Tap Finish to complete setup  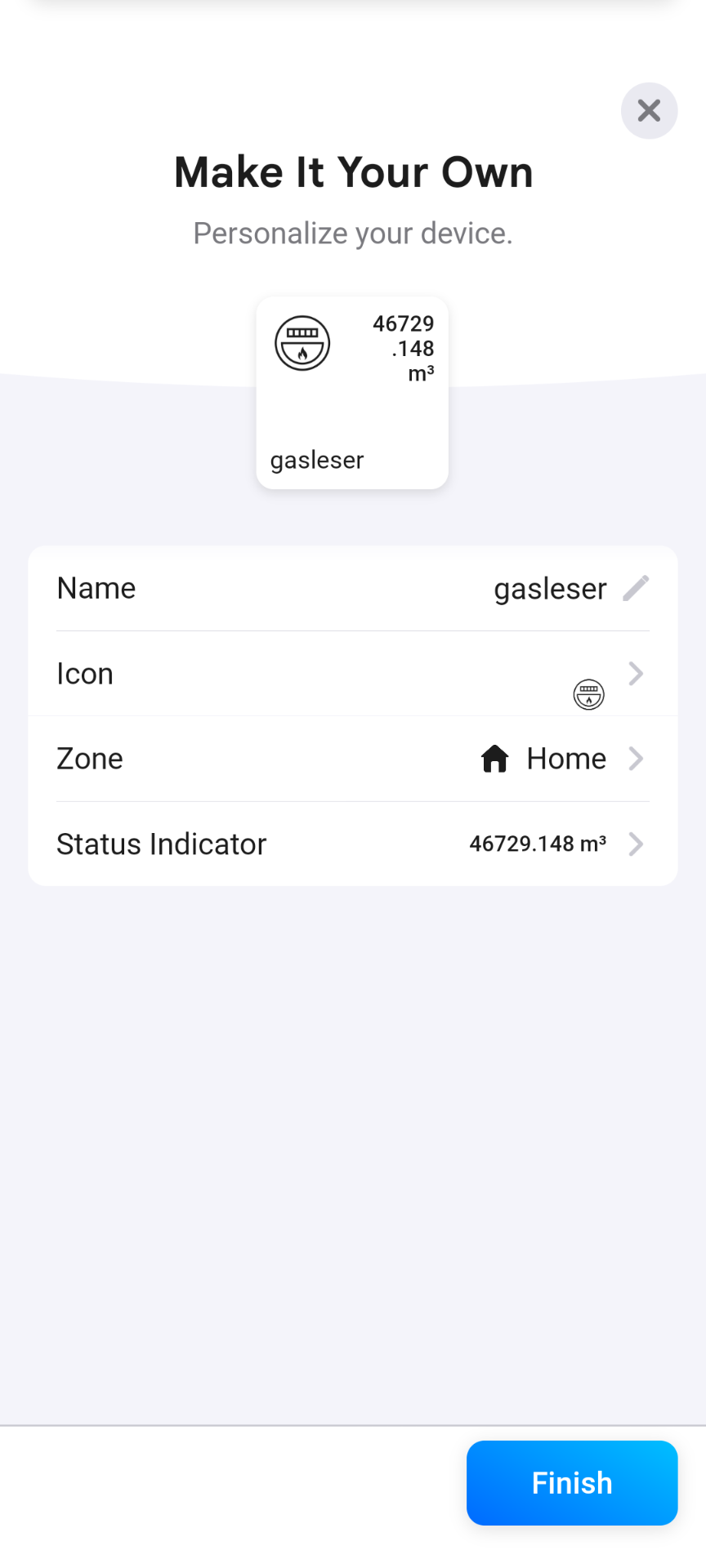tap(572, 1482)
